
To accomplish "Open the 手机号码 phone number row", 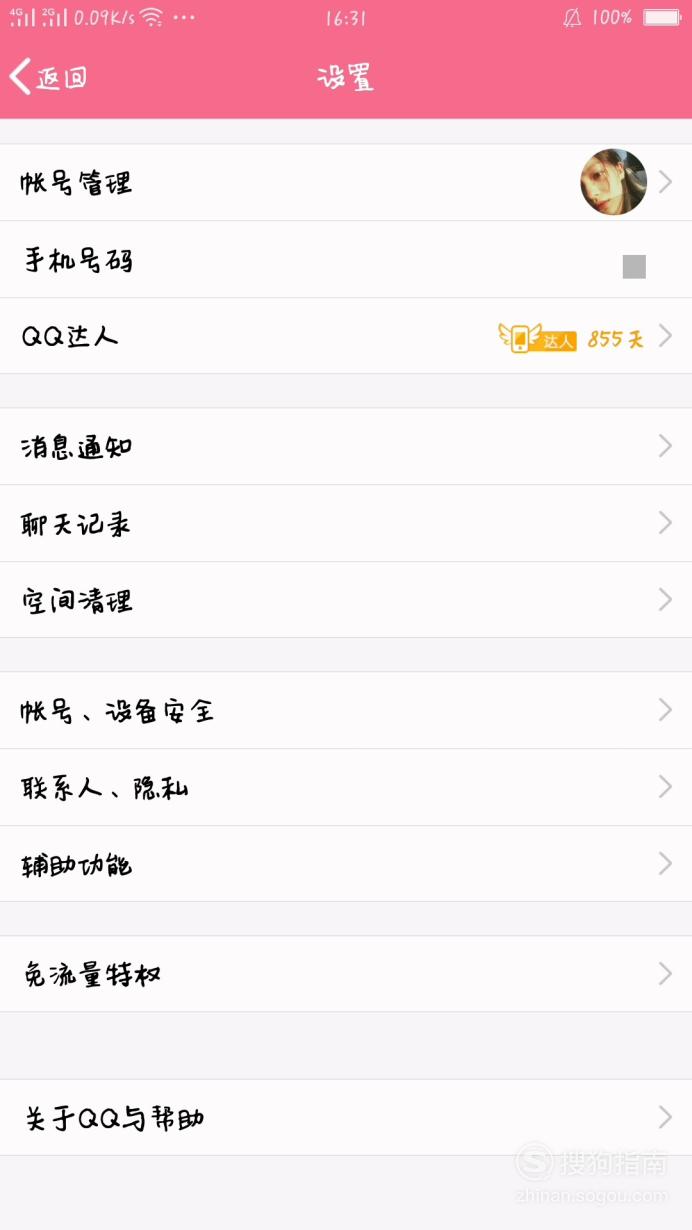I will pos(346,259).
